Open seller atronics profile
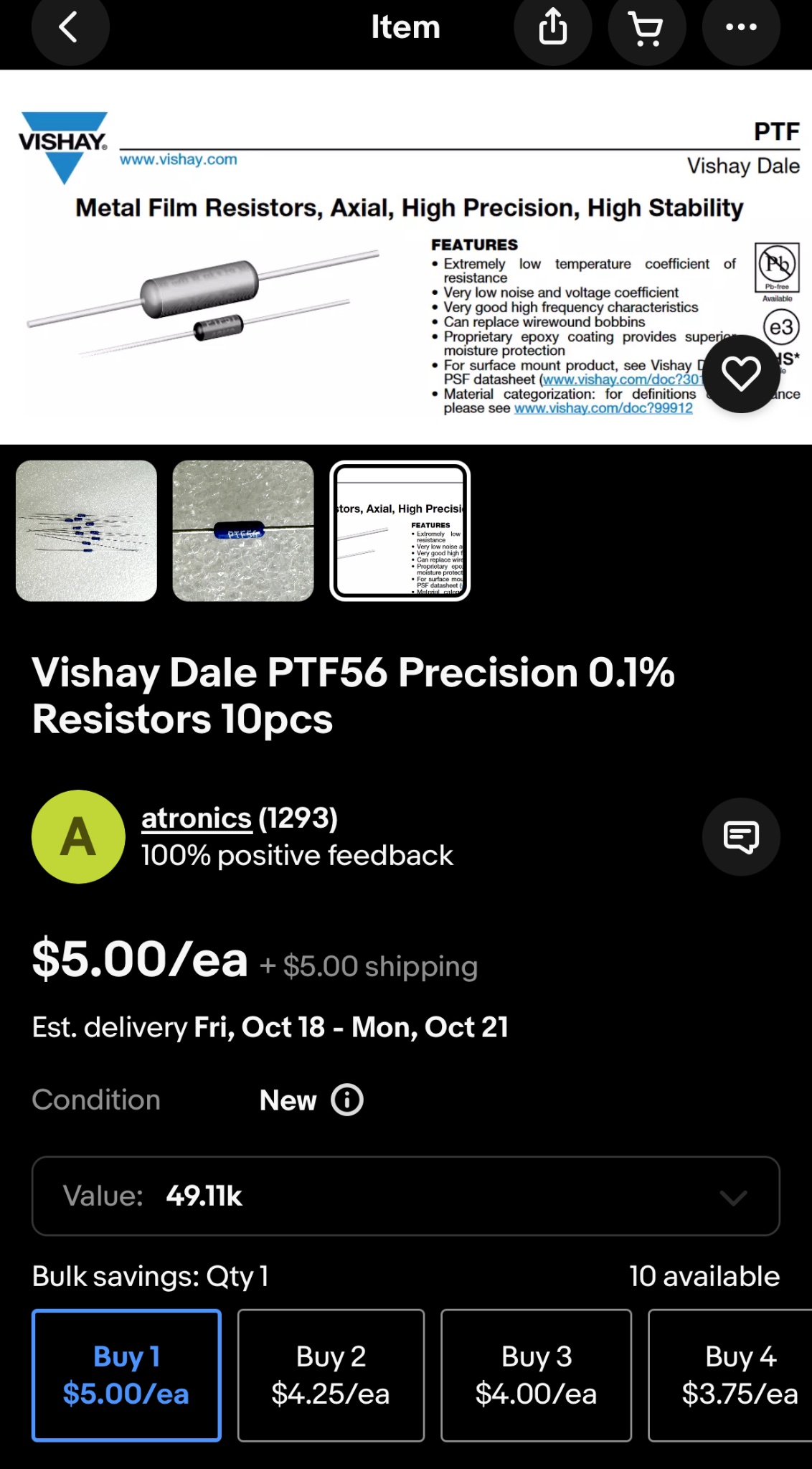The width and height of the screenshot is (812, 1469). coord(196,818)
